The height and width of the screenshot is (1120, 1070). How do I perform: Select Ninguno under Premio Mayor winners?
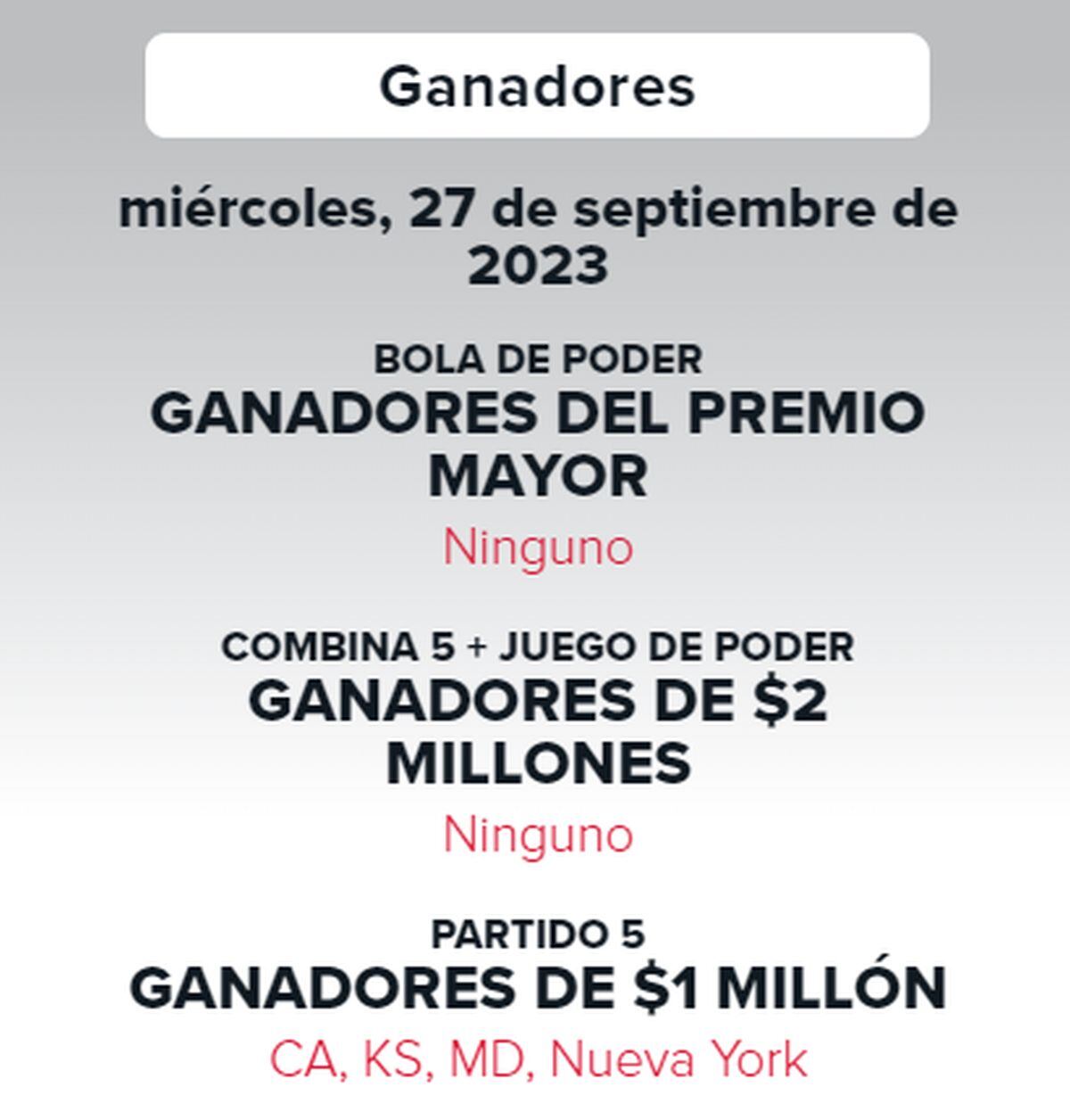coord(535,547)
